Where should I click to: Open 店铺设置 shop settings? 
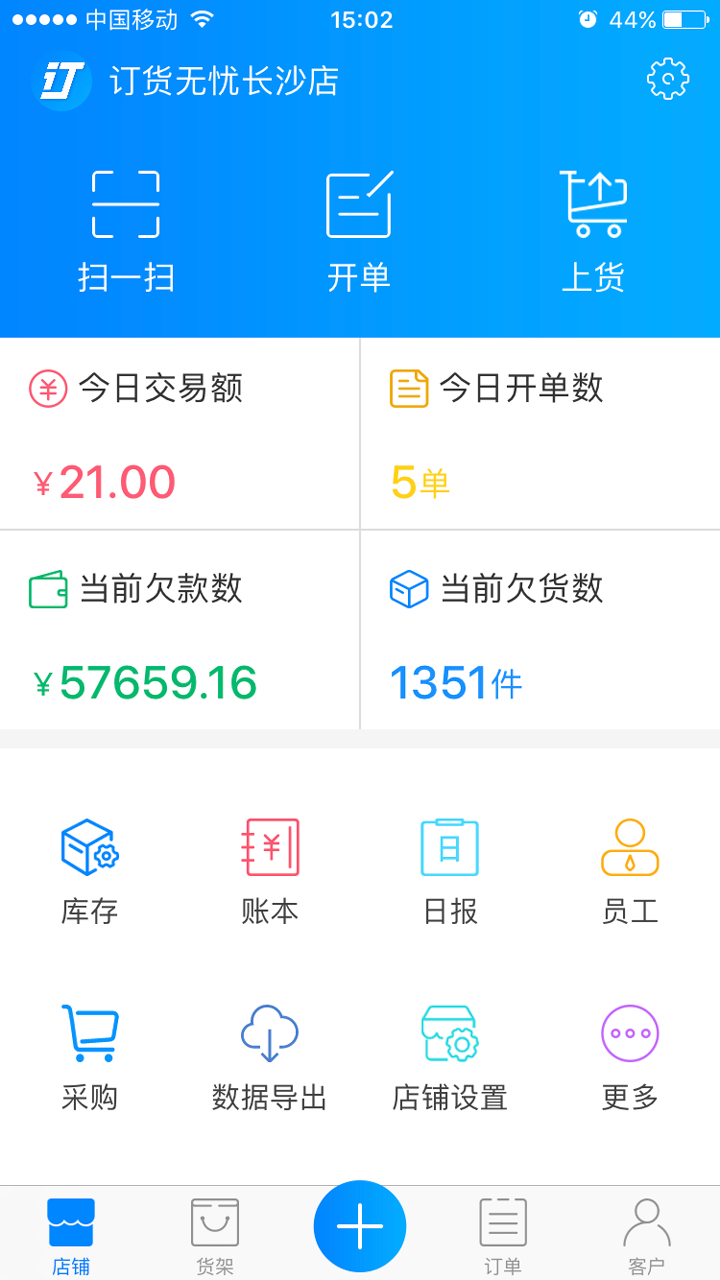coord(450,1058)
